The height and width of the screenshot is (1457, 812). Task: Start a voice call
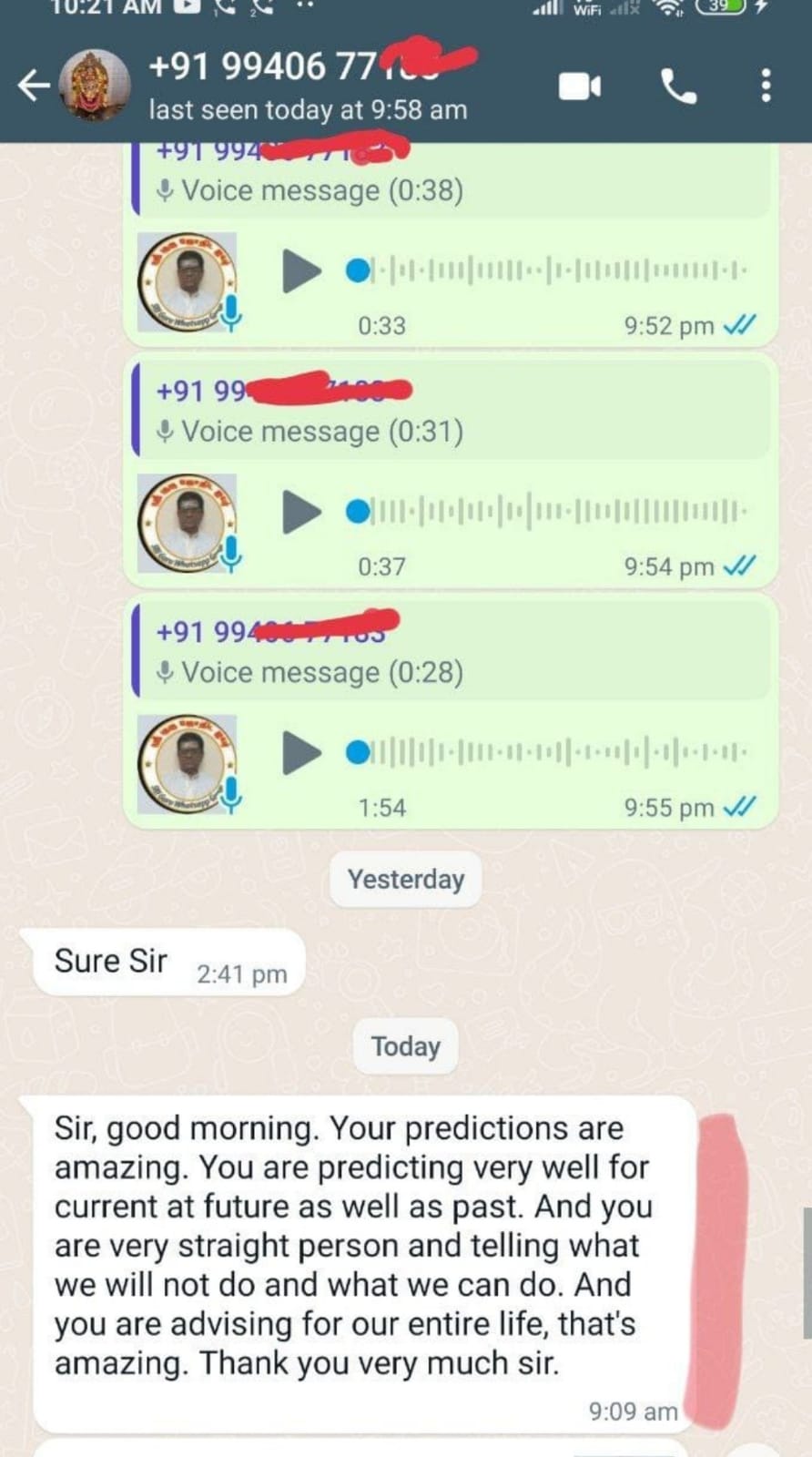678,87
